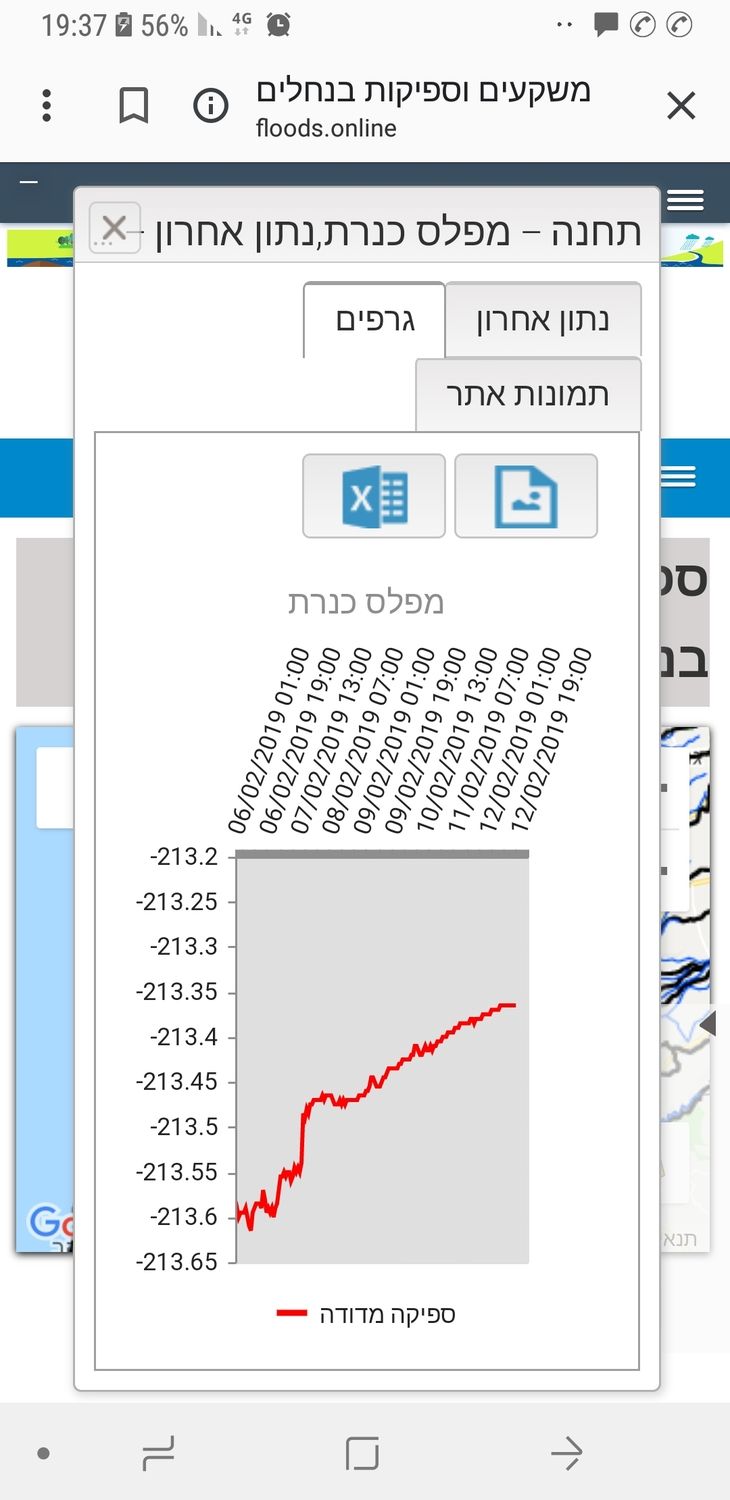Close the browser tab with X
The height and width of the screenshot is (1500, 730).
point(681,105)
